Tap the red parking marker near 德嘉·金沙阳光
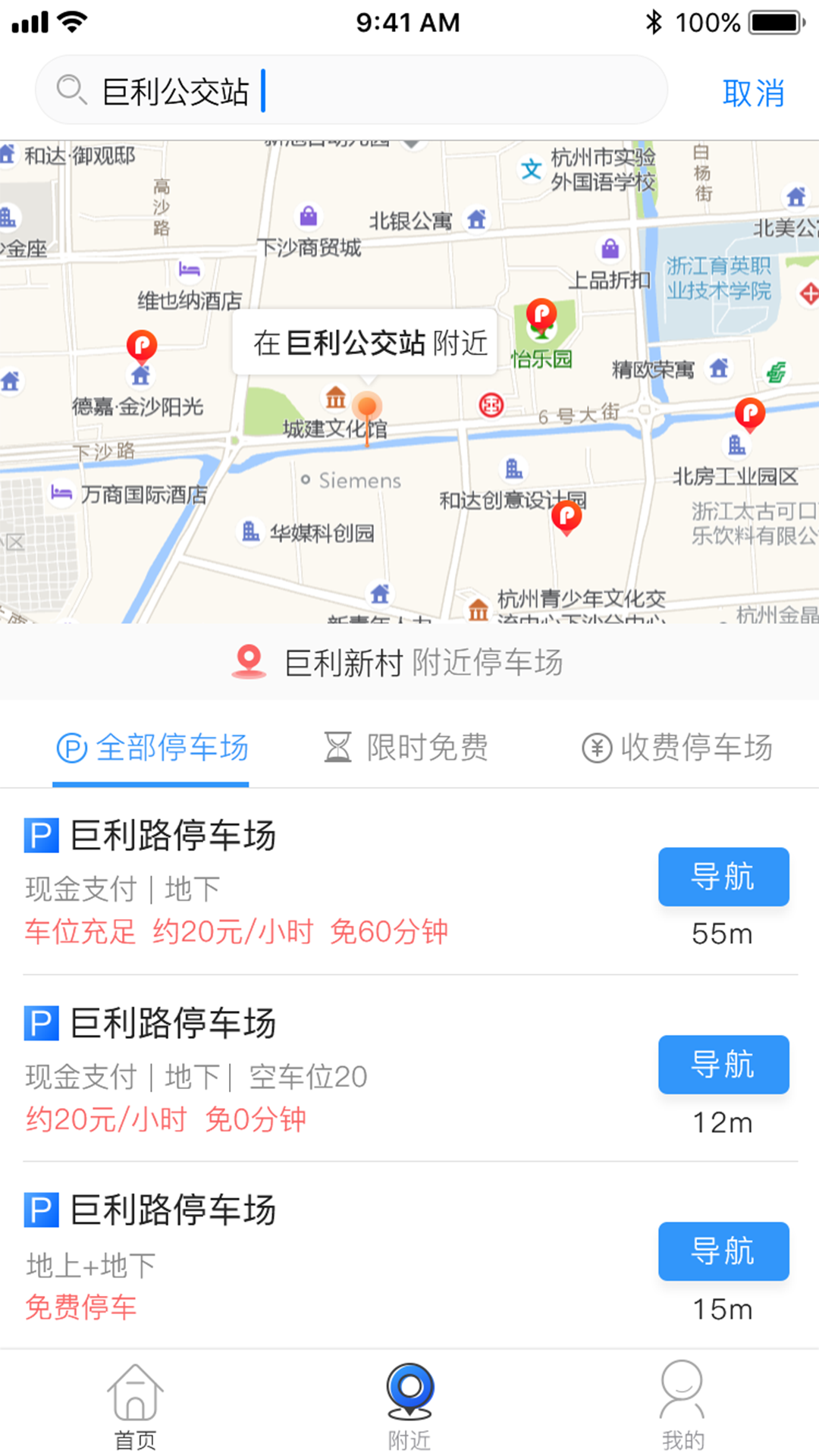This screenshot has width=819, height=1456. tap(141, 347)
